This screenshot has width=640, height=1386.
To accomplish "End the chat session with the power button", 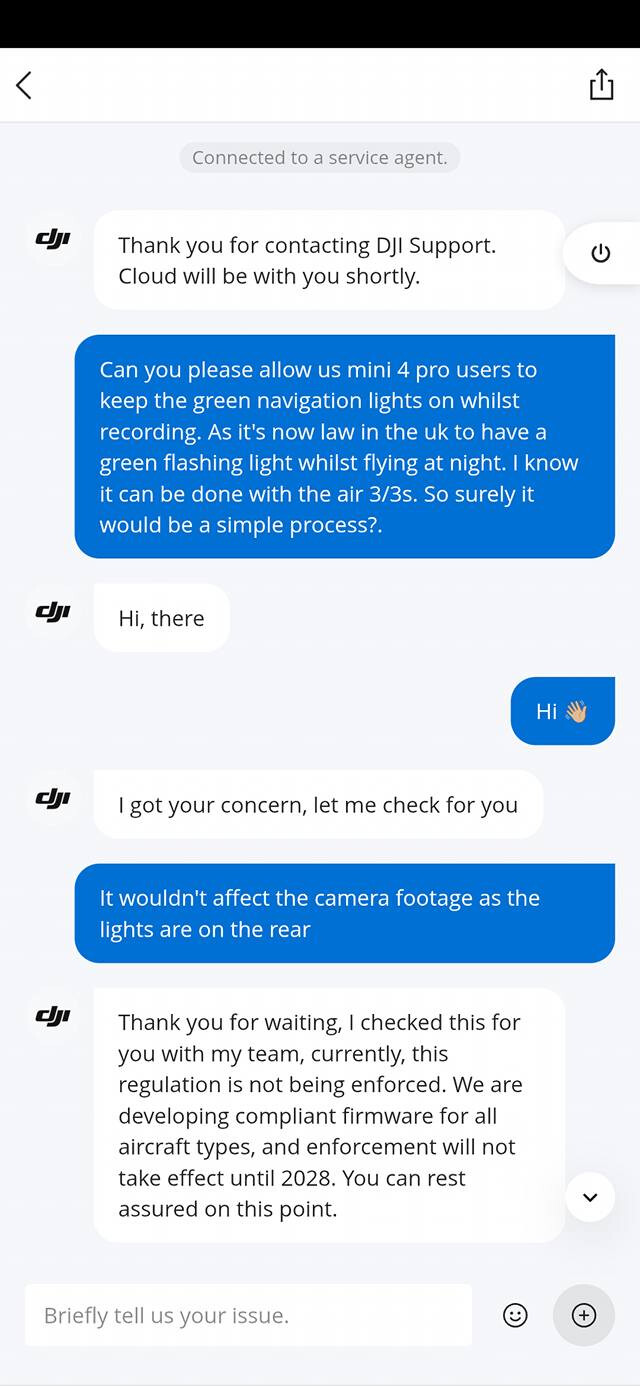I will 600,253.
